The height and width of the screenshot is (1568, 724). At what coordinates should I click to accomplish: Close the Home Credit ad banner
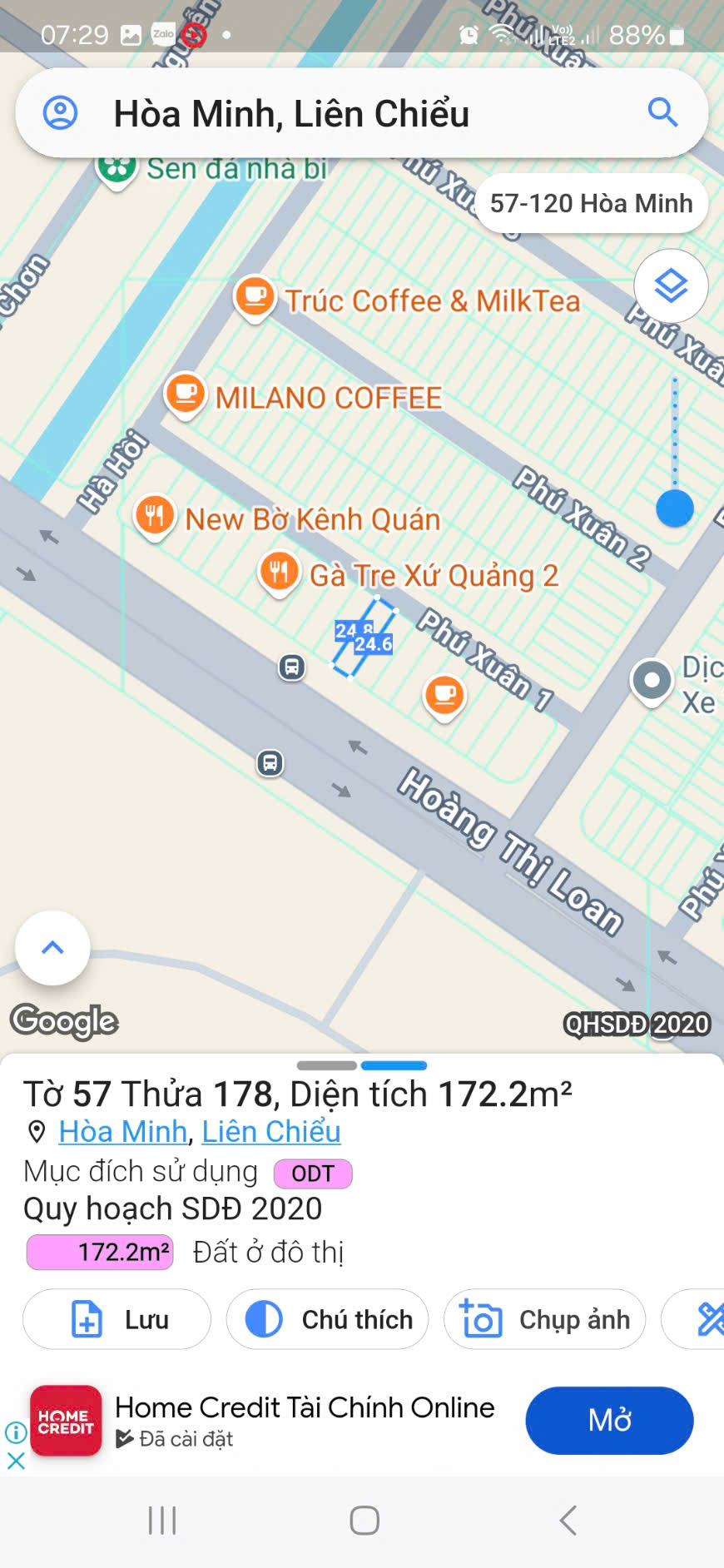(16, 1461)
